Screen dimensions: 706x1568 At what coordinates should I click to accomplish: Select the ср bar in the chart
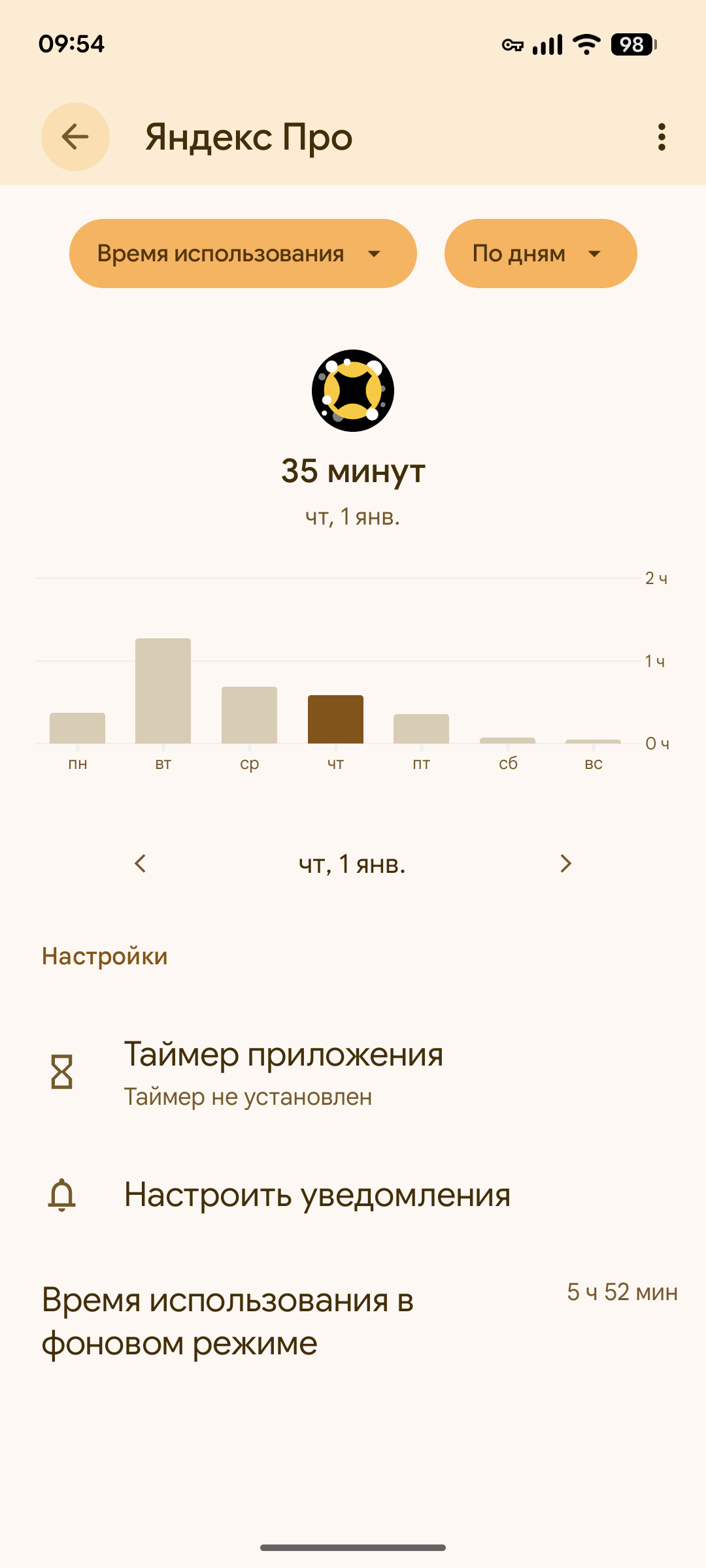click(249, 715)
